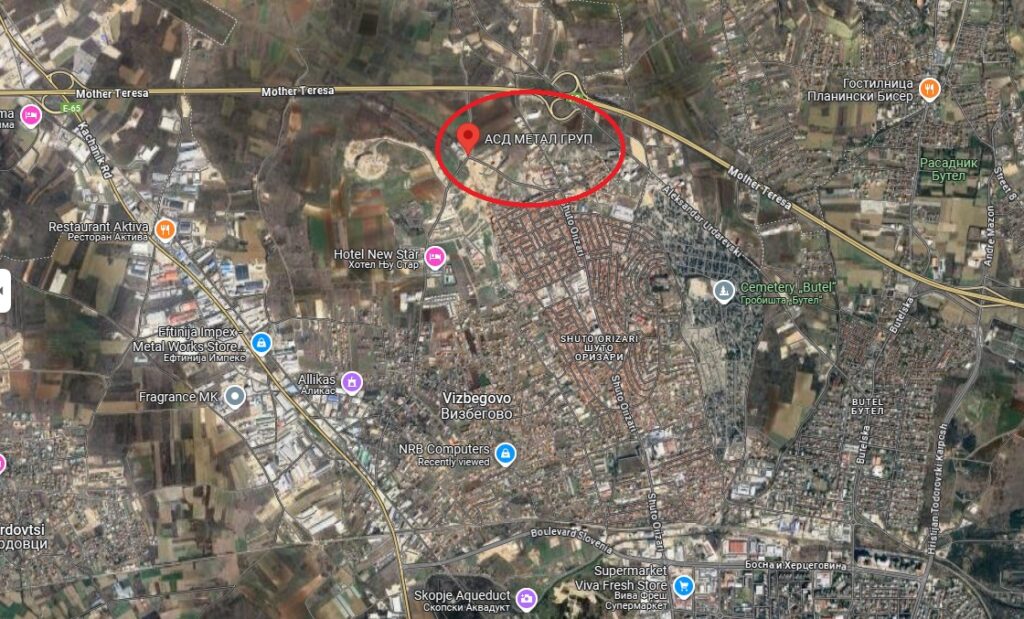Expand the side panel arrow at the left edge

tap(4, 290)
